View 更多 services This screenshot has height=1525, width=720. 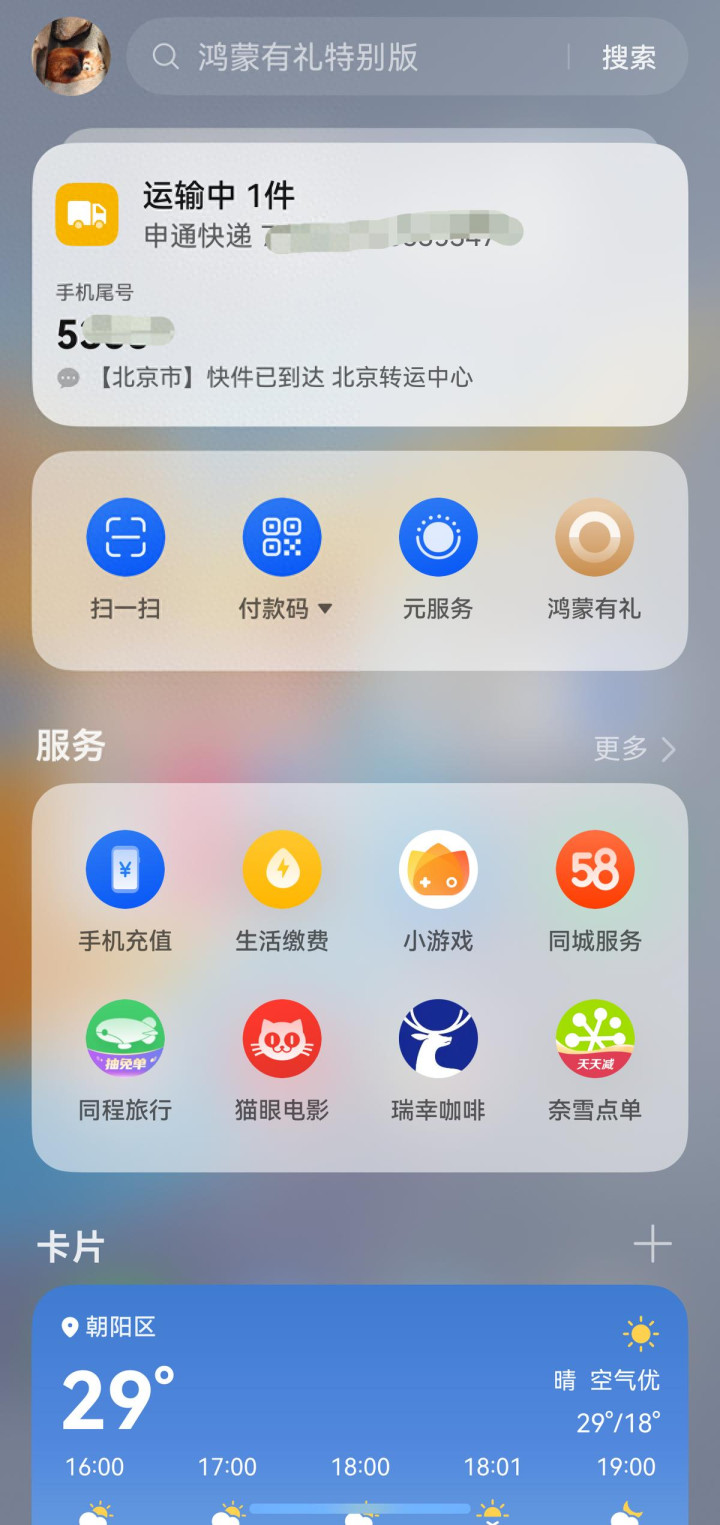point(635,749)
